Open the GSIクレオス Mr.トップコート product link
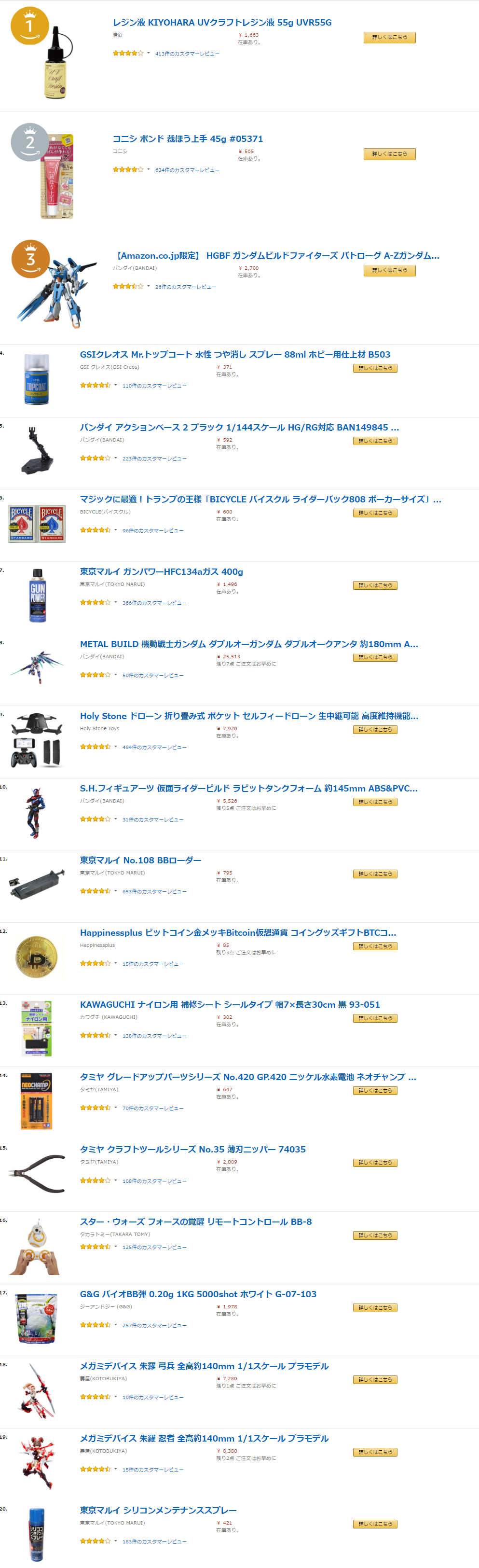Viewport: 479px width, 1568px height. pos(234,354)
